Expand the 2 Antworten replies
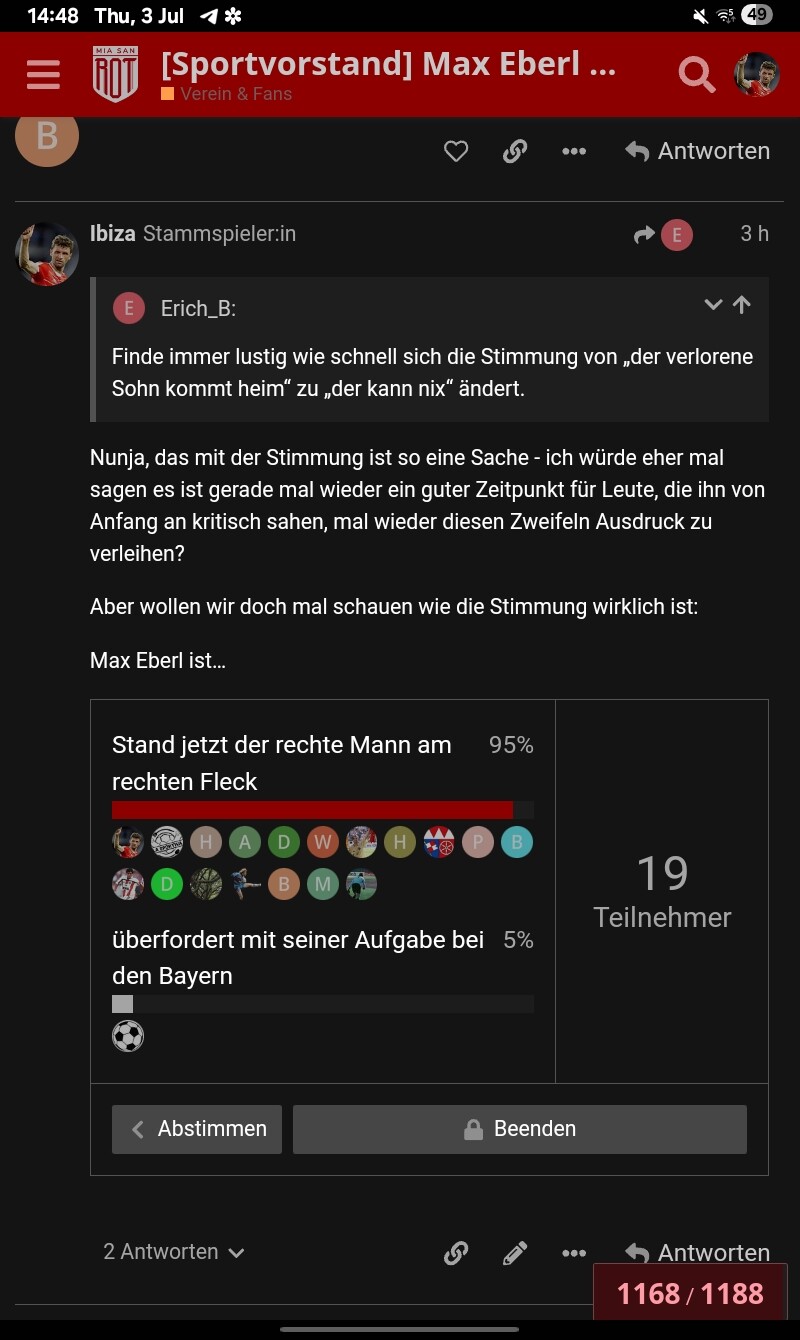Image resolution: width=800 pixels, height=1340 pixels. [174, 1252]
